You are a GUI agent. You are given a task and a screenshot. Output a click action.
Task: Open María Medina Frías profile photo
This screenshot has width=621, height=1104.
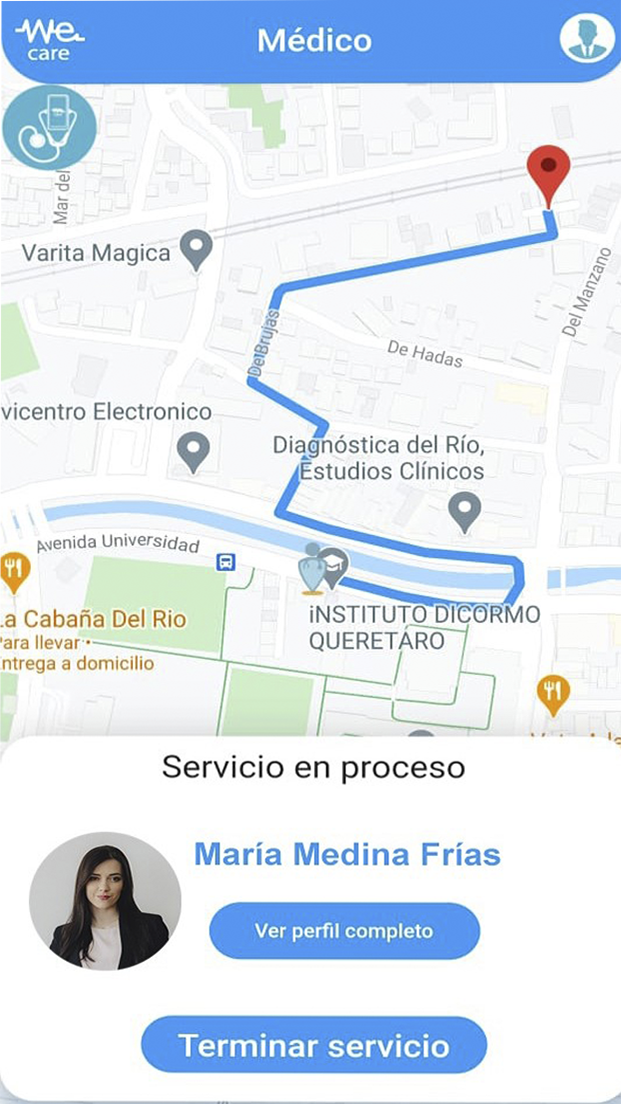pyautogui.click(x=105, y=901)
